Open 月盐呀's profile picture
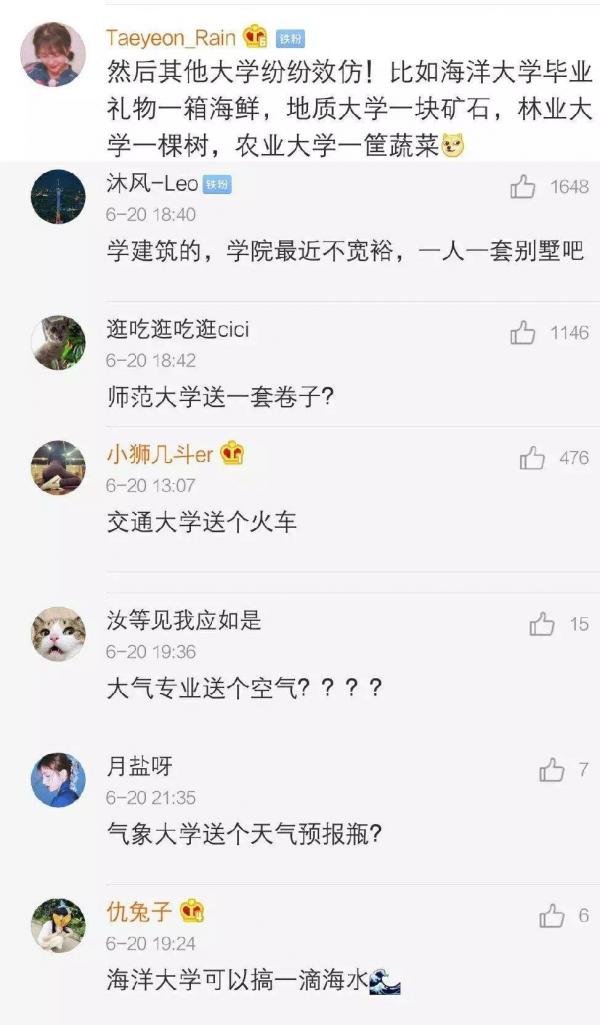600x1025 pixels. click(x=57, y=780)
